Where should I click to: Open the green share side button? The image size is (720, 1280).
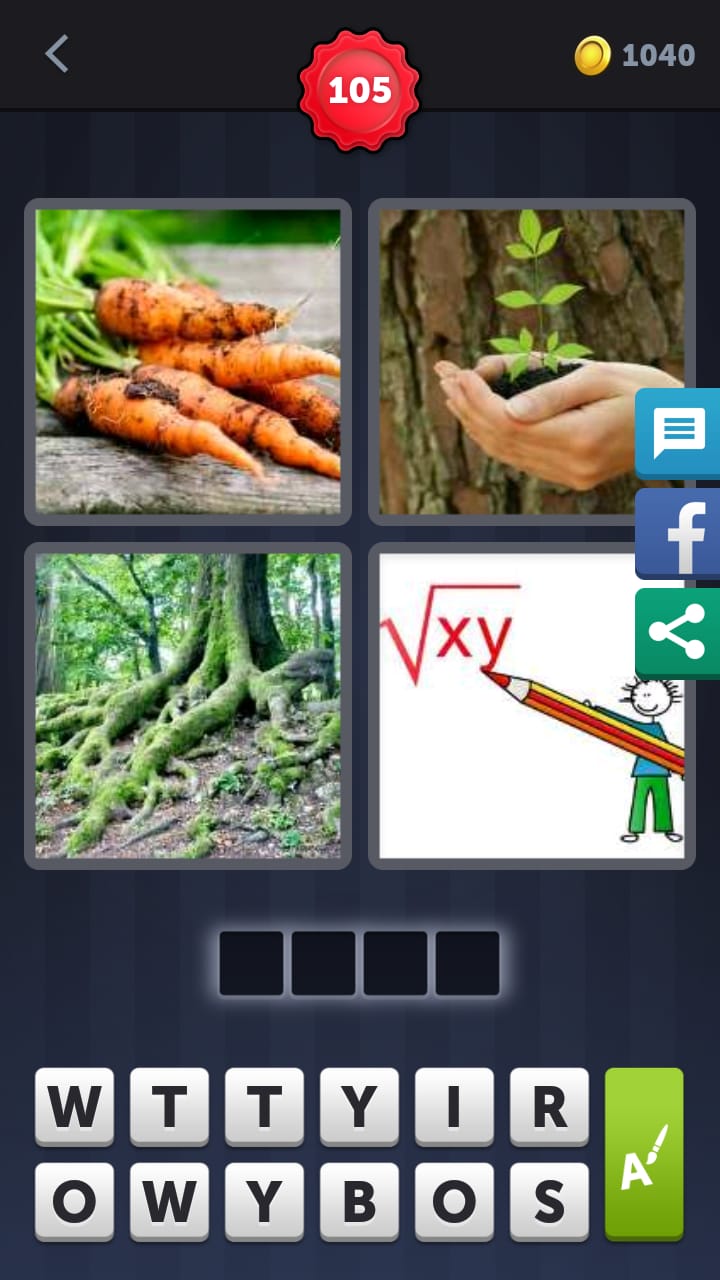click(x=679, y=633)
